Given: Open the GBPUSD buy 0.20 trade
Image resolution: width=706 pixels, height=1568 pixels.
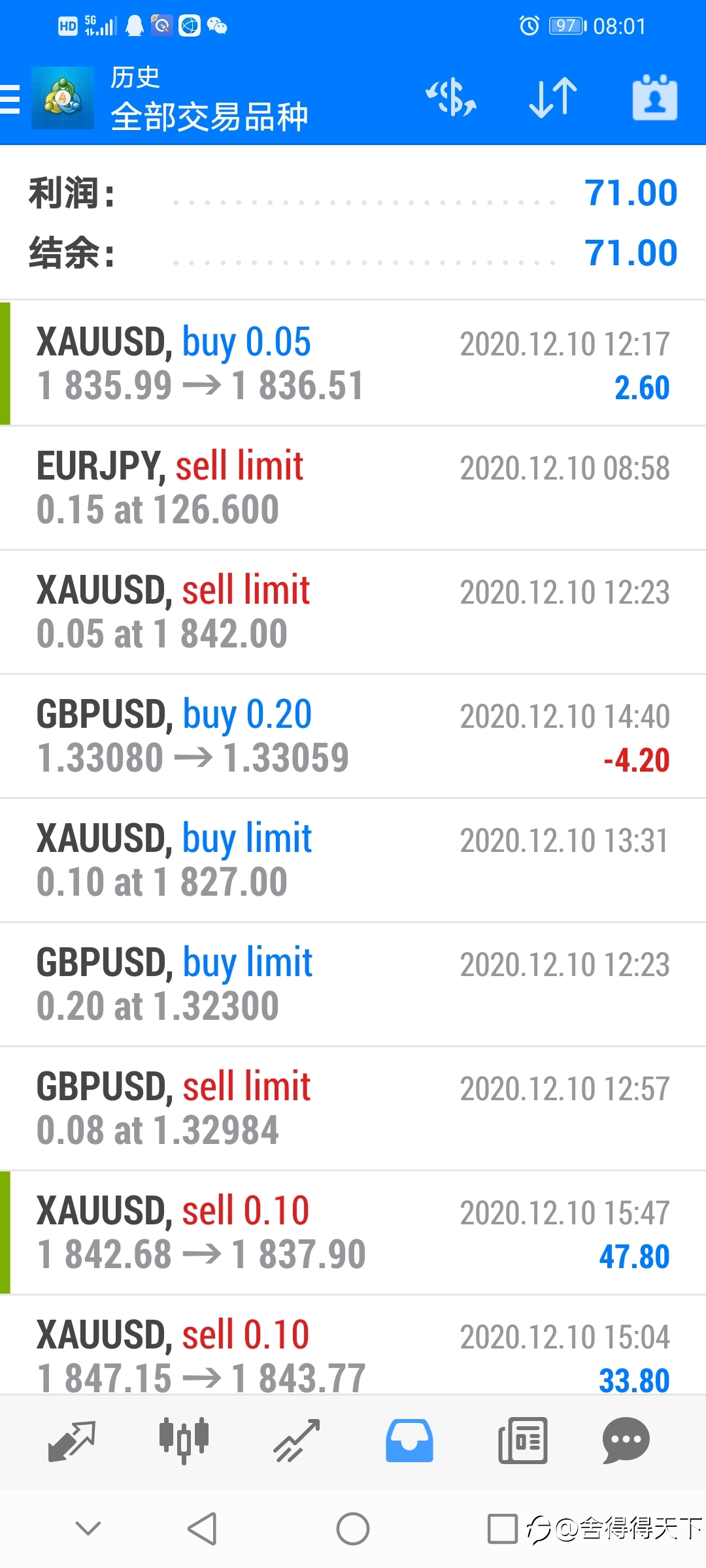Looking at the screenshot, I should [x=353, y=736].
